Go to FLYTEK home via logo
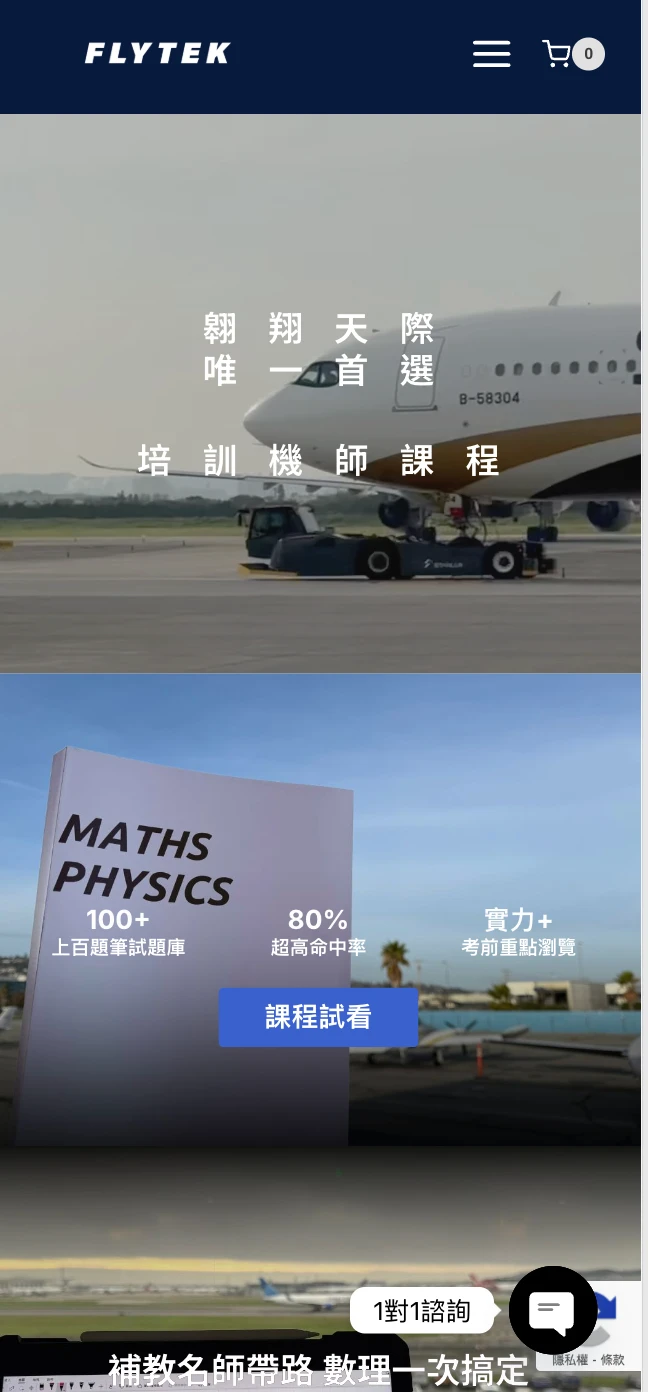The image size is (648, 1392). [x=157, y=54]
